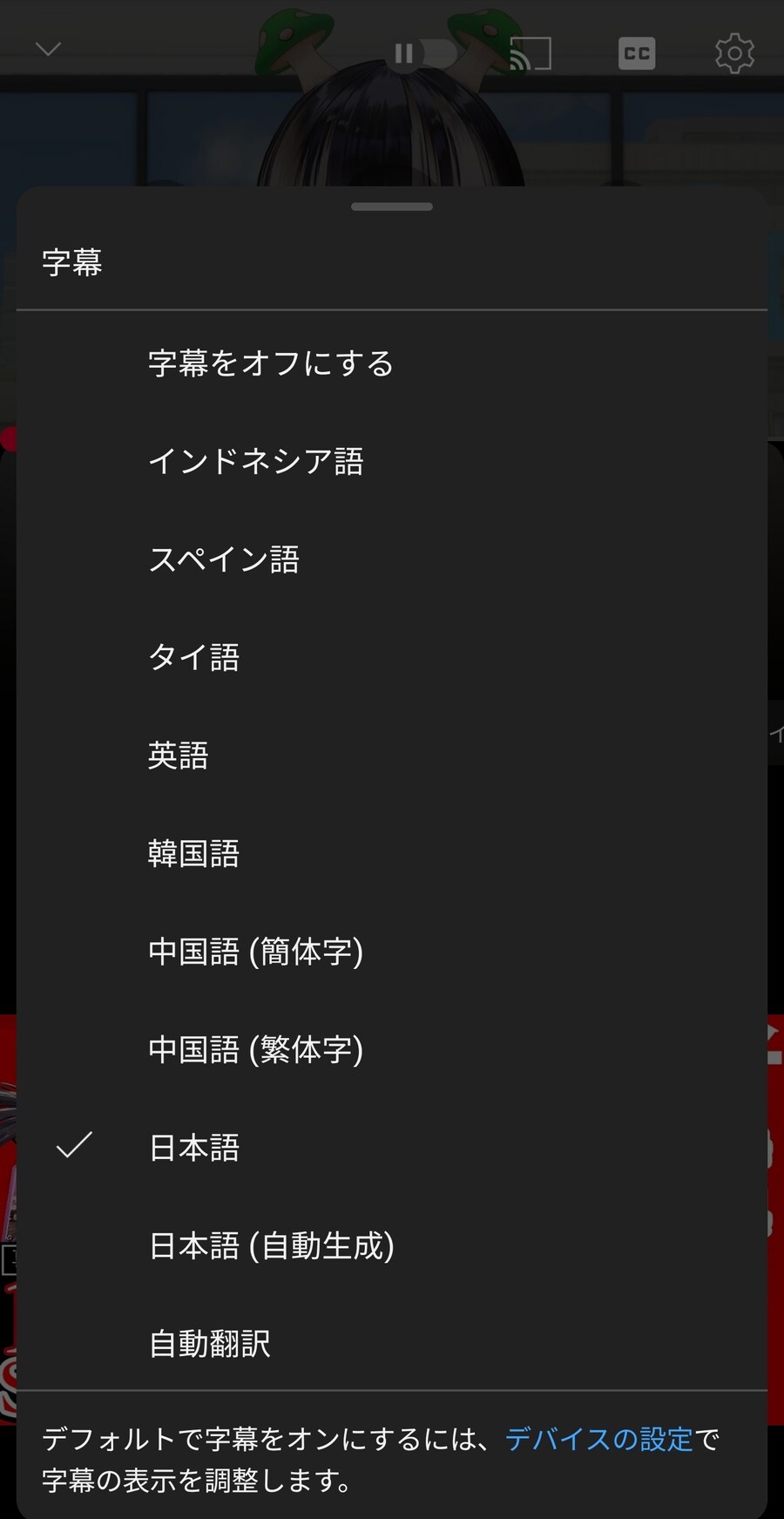This screenshot has height=1519, width=784.
Task: Switch captions to 英語
Action: click(x=179, y=756)
